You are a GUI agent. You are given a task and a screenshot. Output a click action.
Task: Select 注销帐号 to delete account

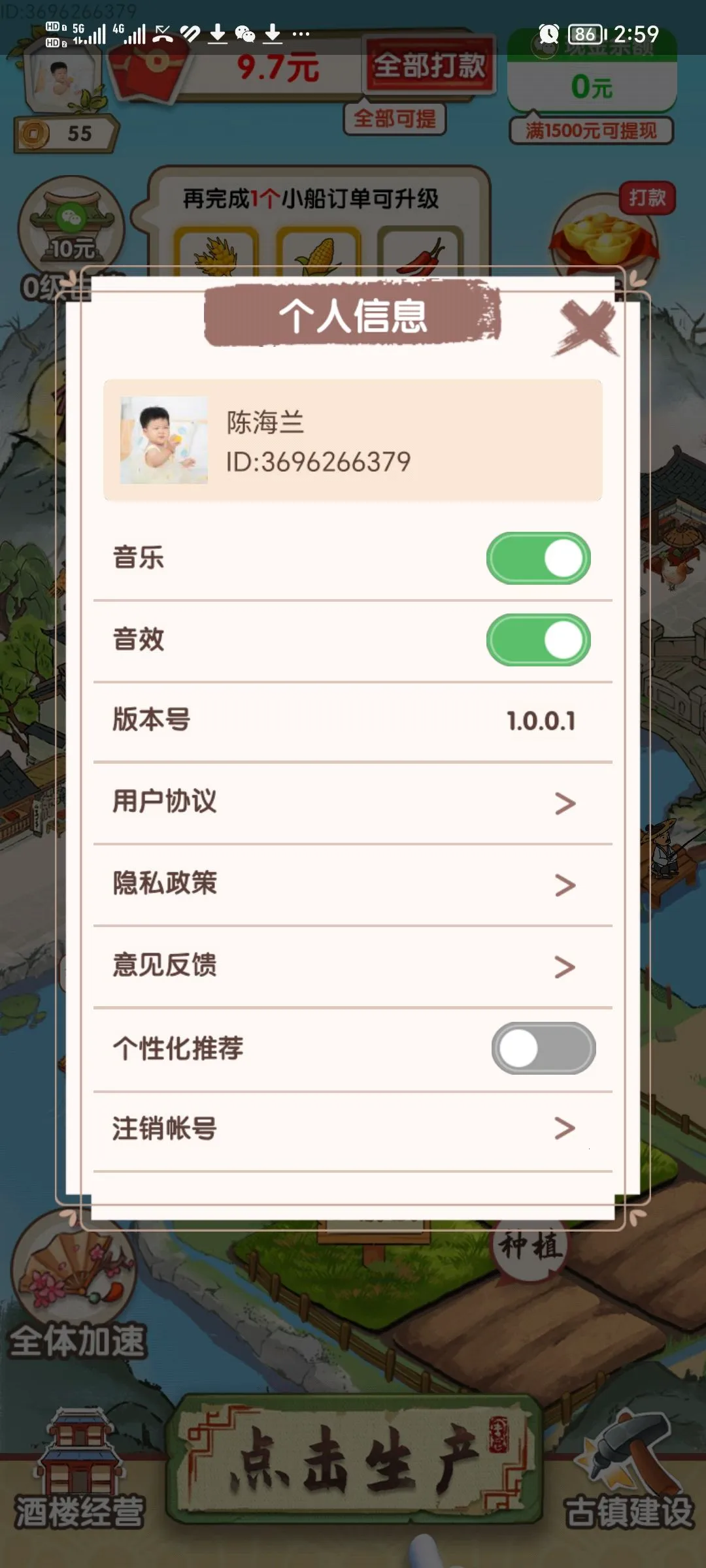[353, 1128]
